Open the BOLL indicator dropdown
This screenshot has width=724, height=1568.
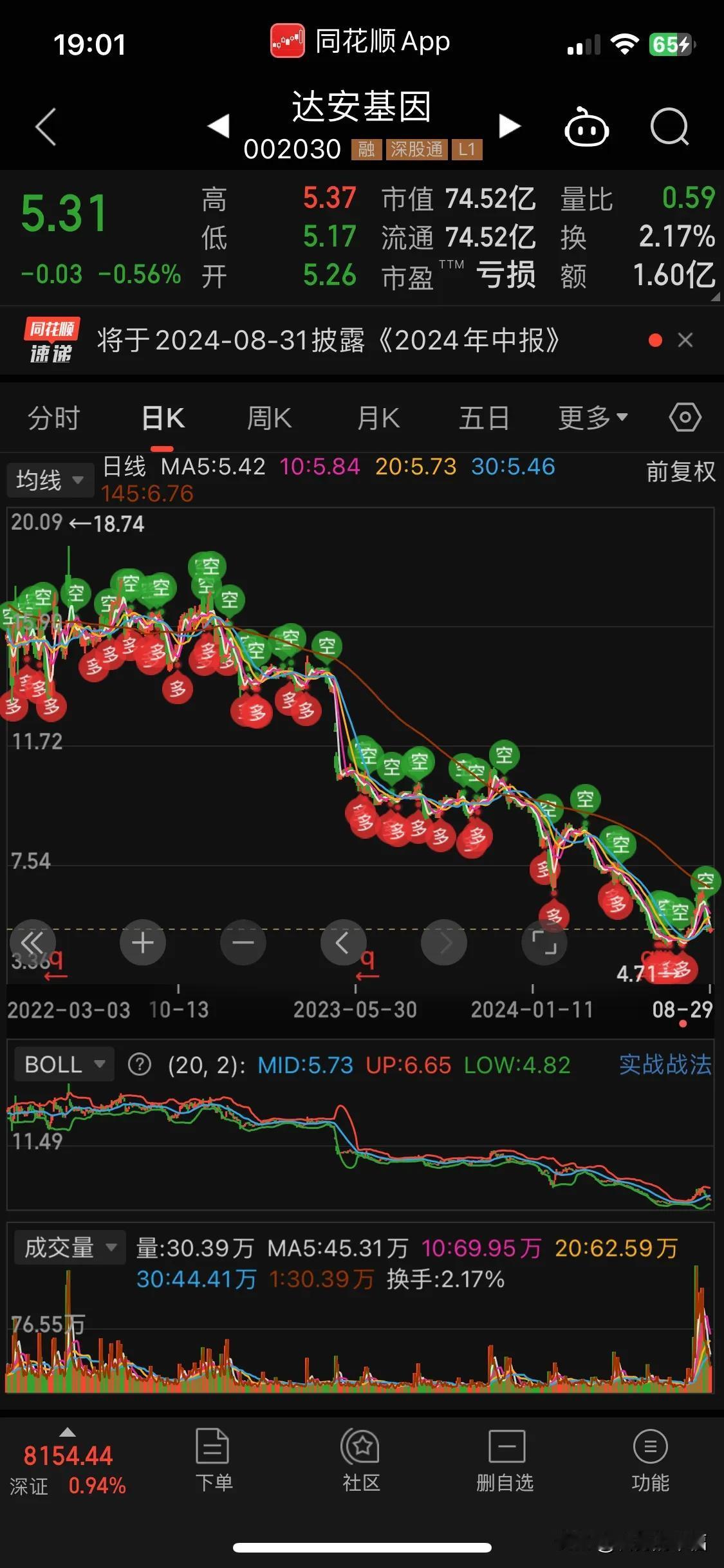[x=63, y=1064]
